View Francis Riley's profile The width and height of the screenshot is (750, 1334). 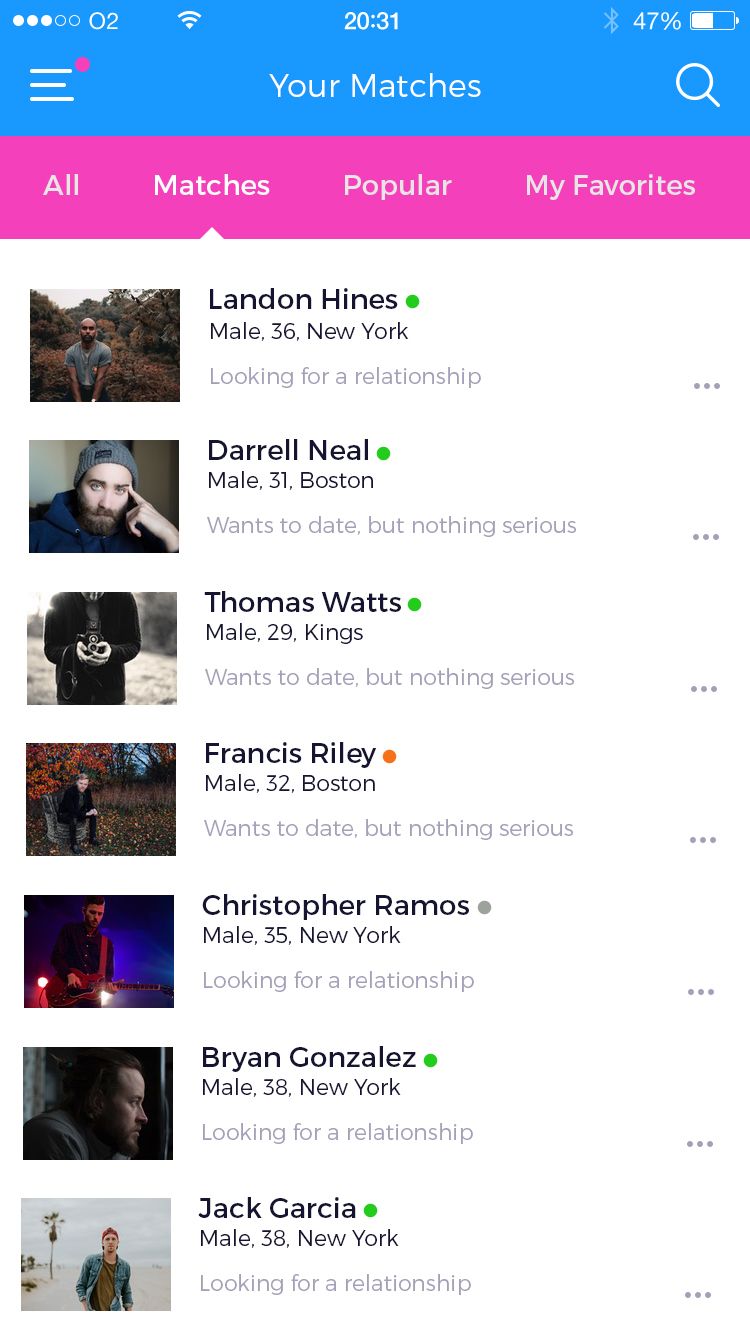pyautogui.click(x=289, y=754)
